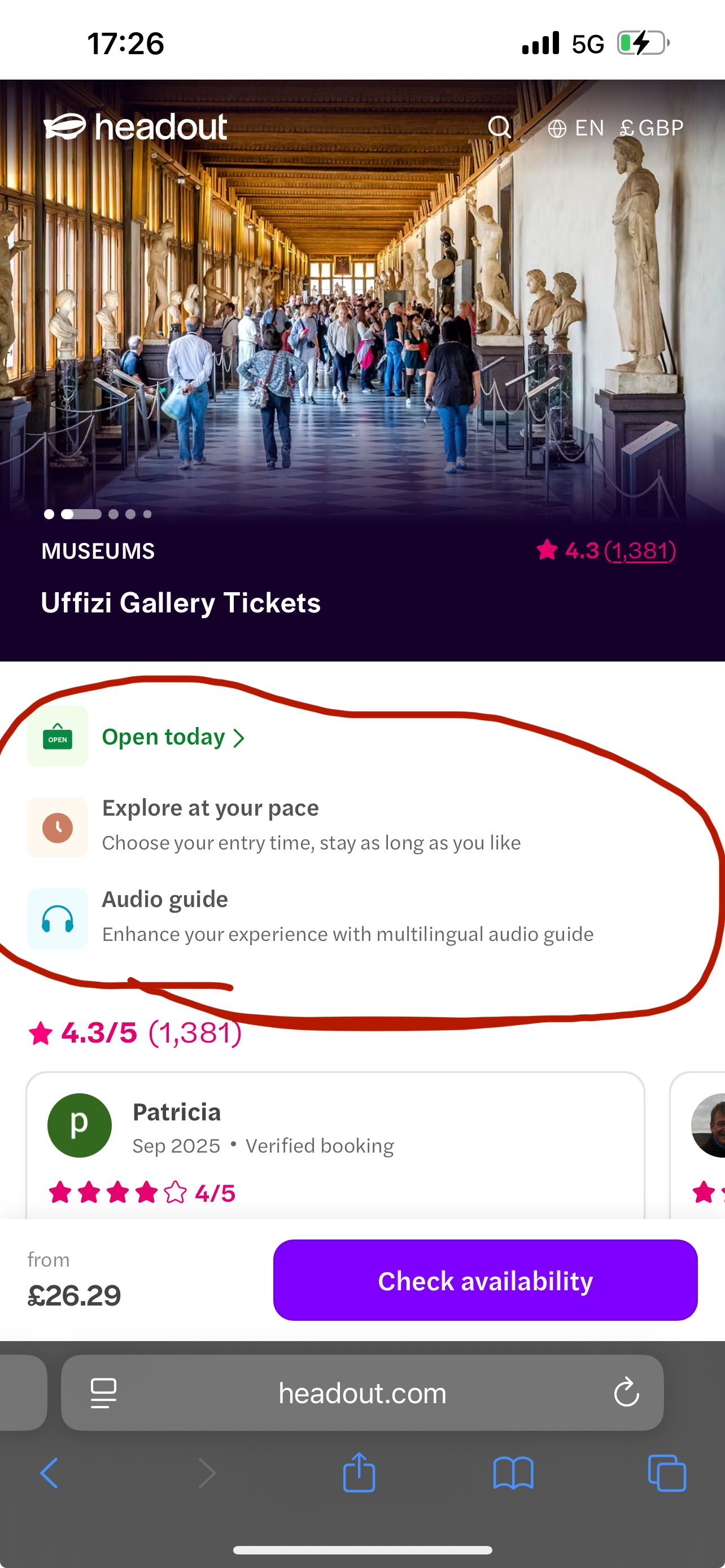Open Safari bookmarks
This screenshot has height=1568, width=725.
tap(513, 1473)
